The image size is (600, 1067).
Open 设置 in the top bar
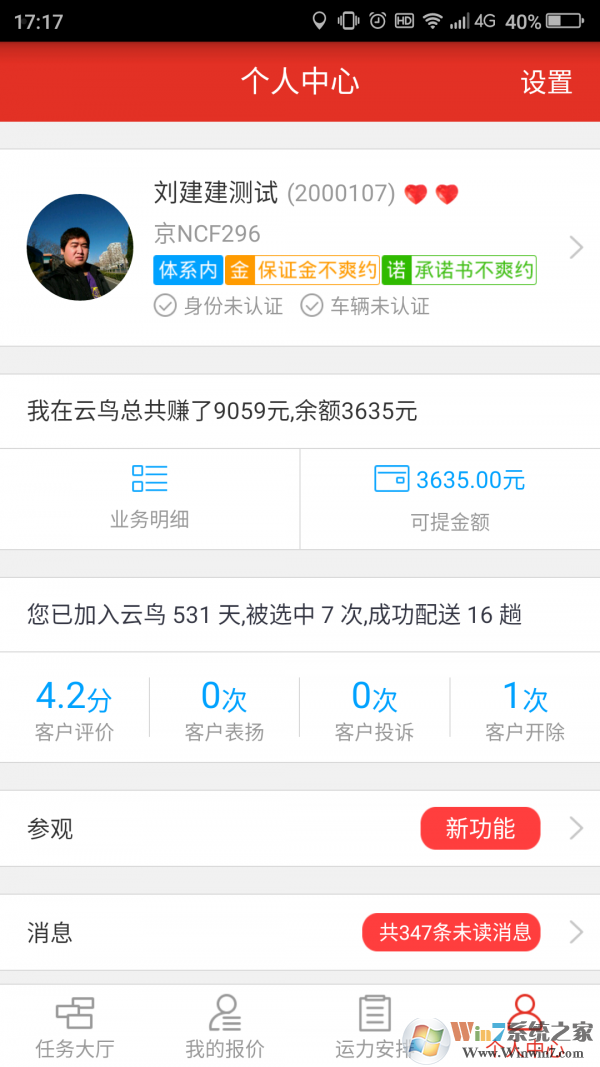(x=546, y=82)
